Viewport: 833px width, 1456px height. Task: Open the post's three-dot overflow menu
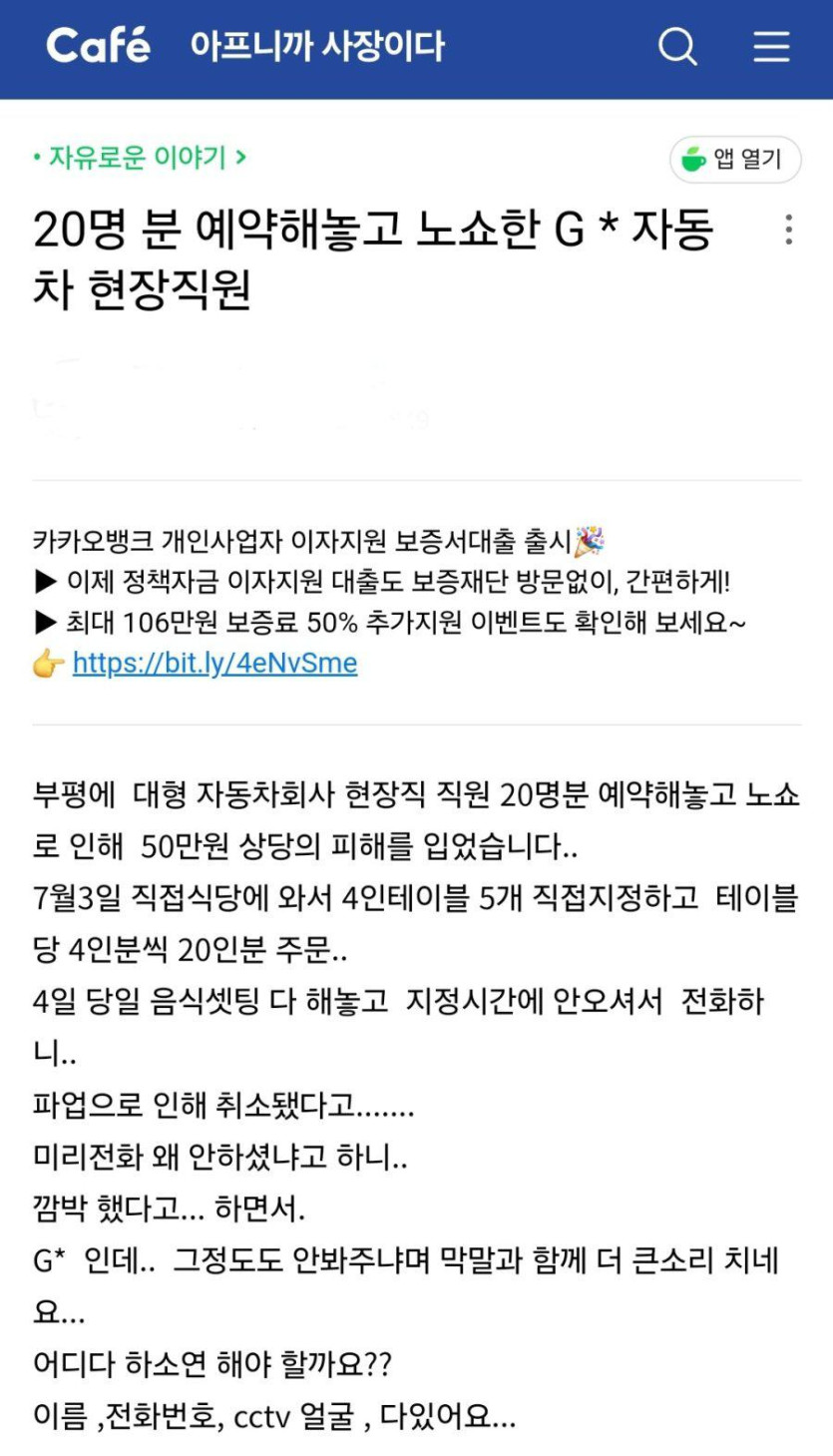pos(788,230)
